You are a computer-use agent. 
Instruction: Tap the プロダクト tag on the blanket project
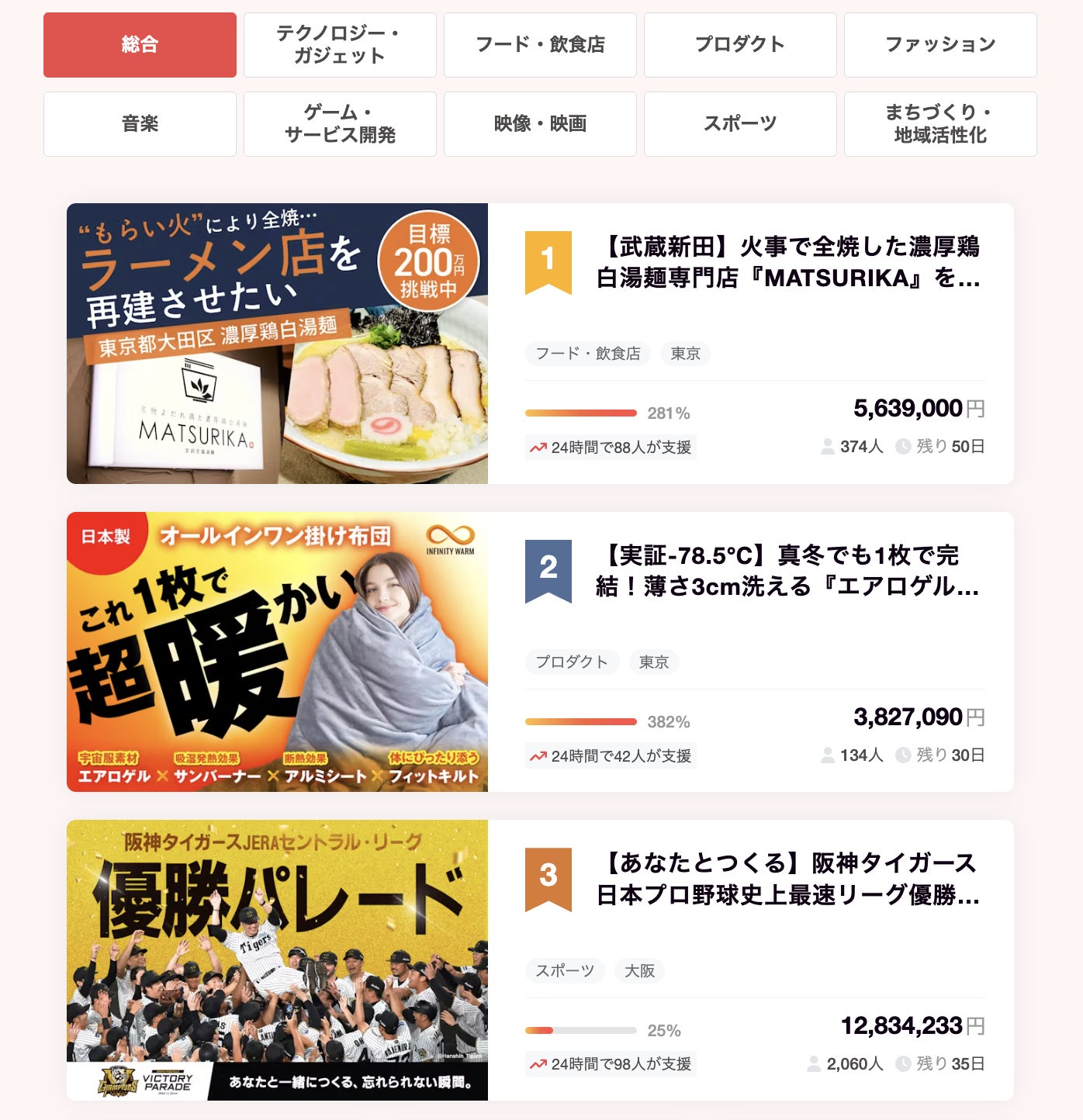tap(572, 662)
